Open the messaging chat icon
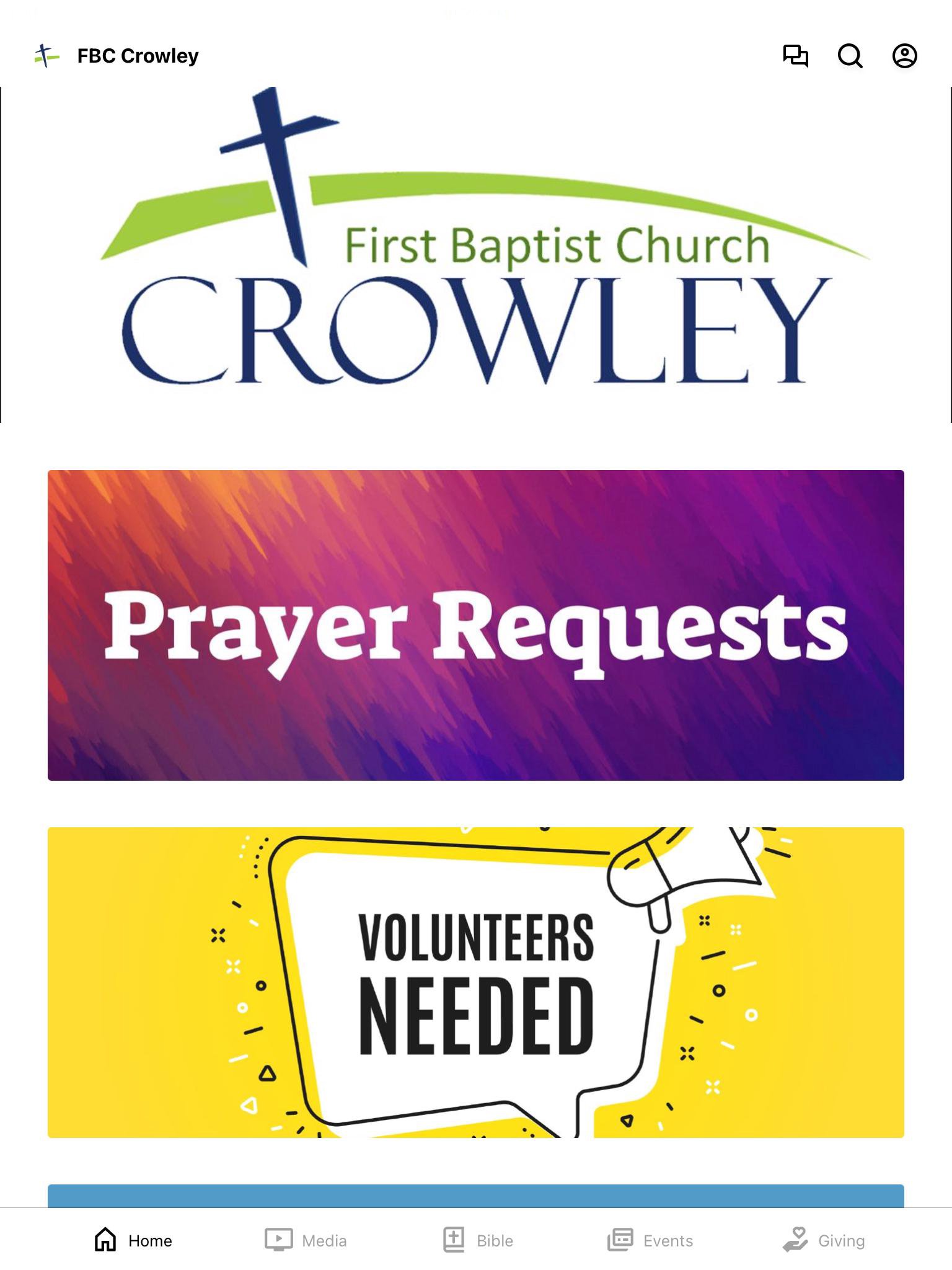This screenshot has width=952, height=1270. pyautogui.click(x=795, y=56)
